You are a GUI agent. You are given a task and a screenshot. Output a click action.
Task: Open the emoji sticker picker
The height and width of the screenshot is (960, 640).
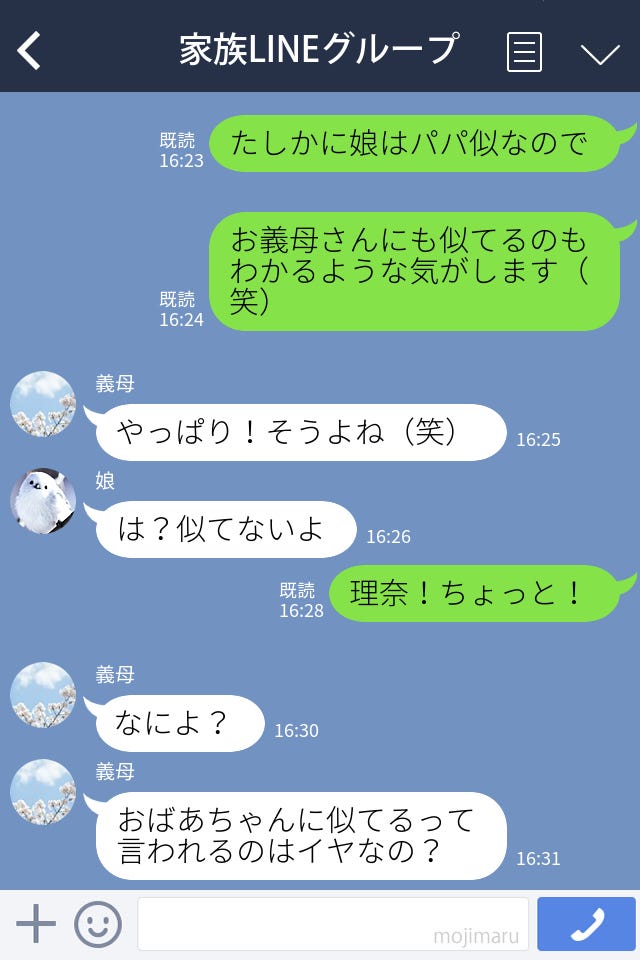98,924
